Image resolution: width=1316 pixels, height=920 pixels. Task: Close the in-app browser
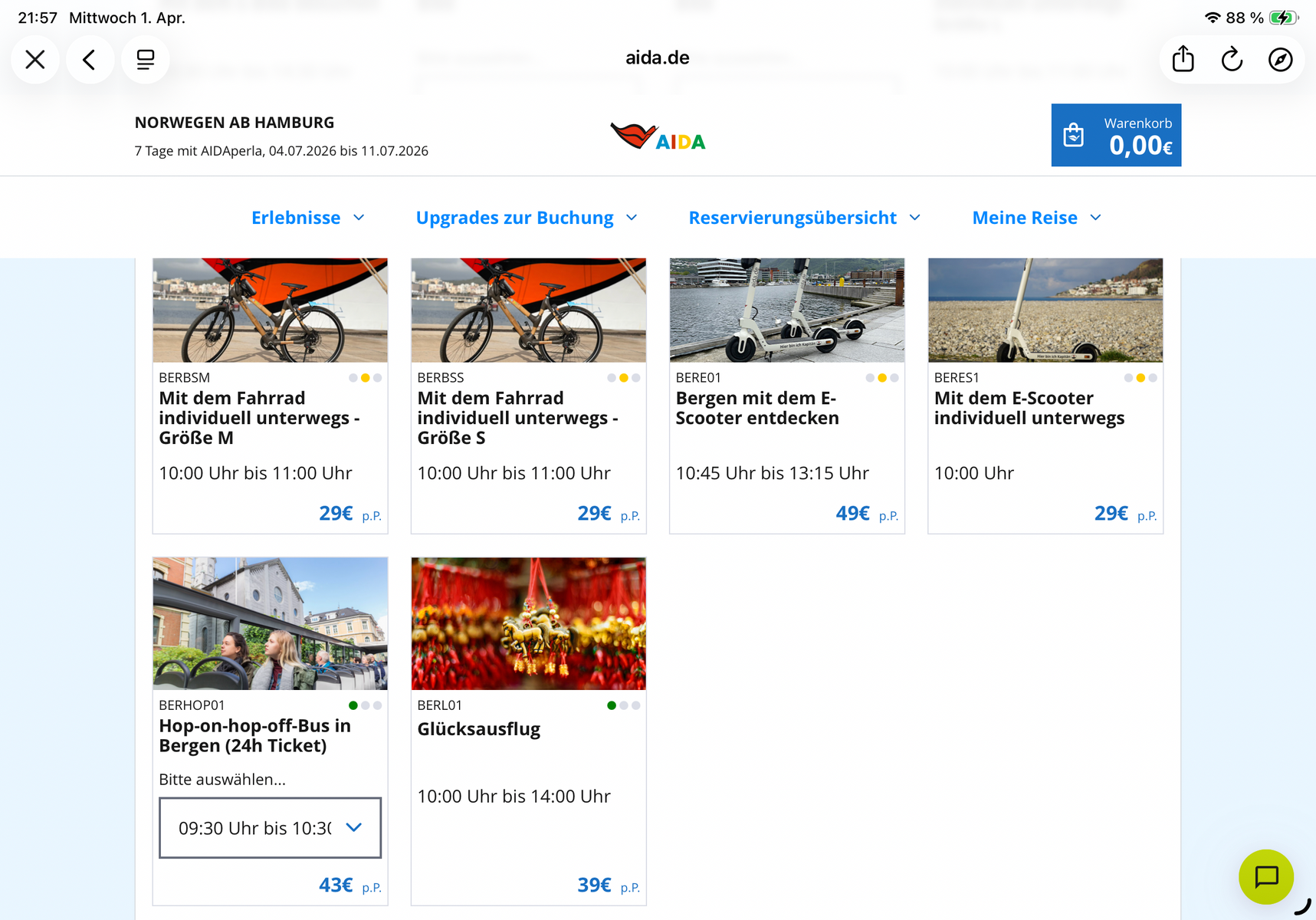pos(35,60)
